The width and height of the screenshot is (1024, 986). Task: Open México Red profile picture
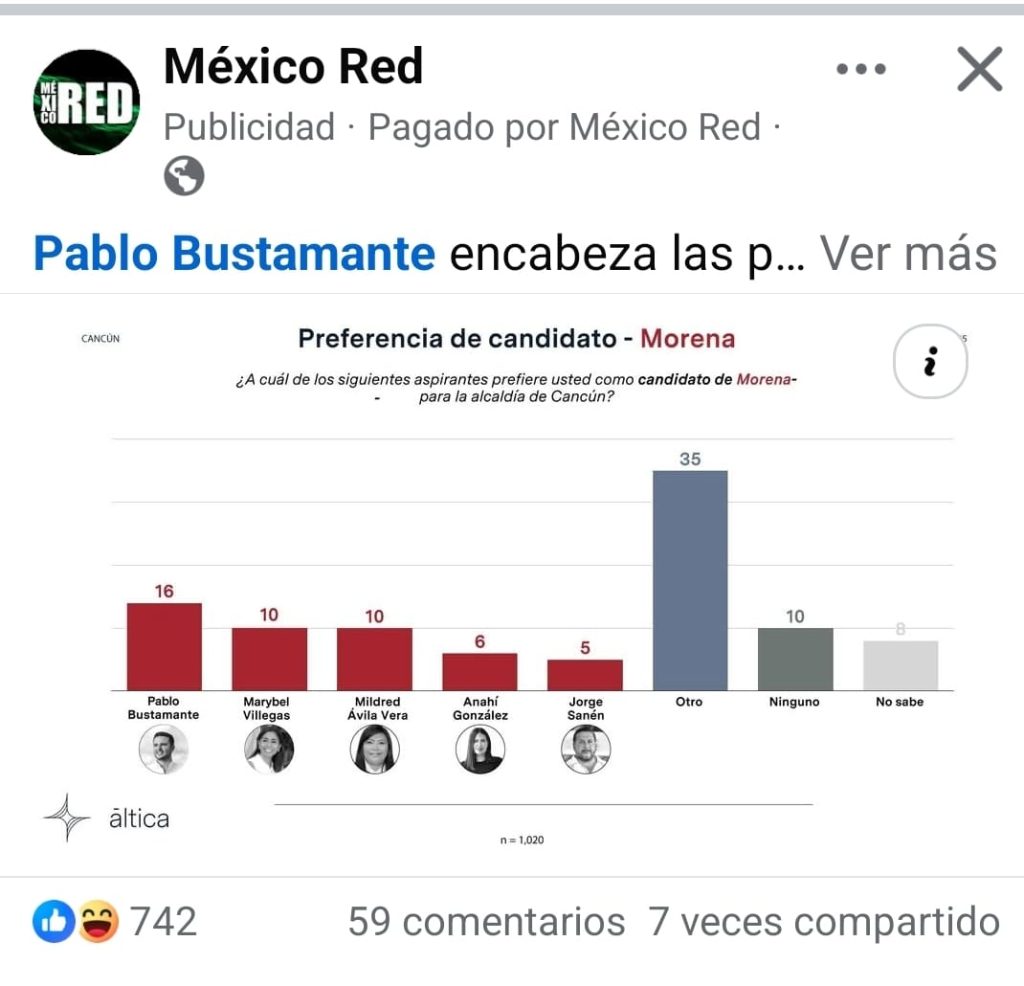click(87, 102)
